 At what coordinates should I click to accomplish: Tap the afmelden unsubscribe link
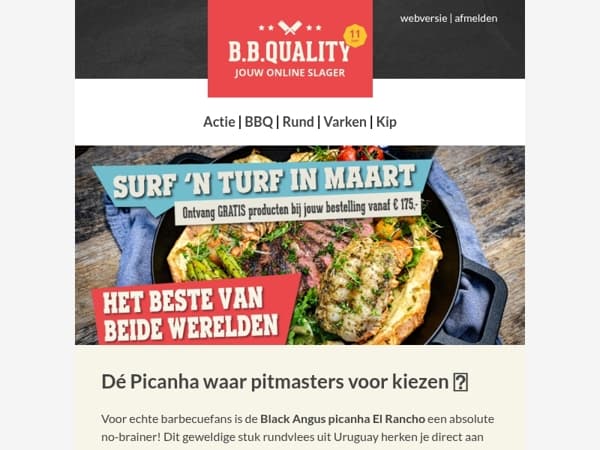click(476, 18)
